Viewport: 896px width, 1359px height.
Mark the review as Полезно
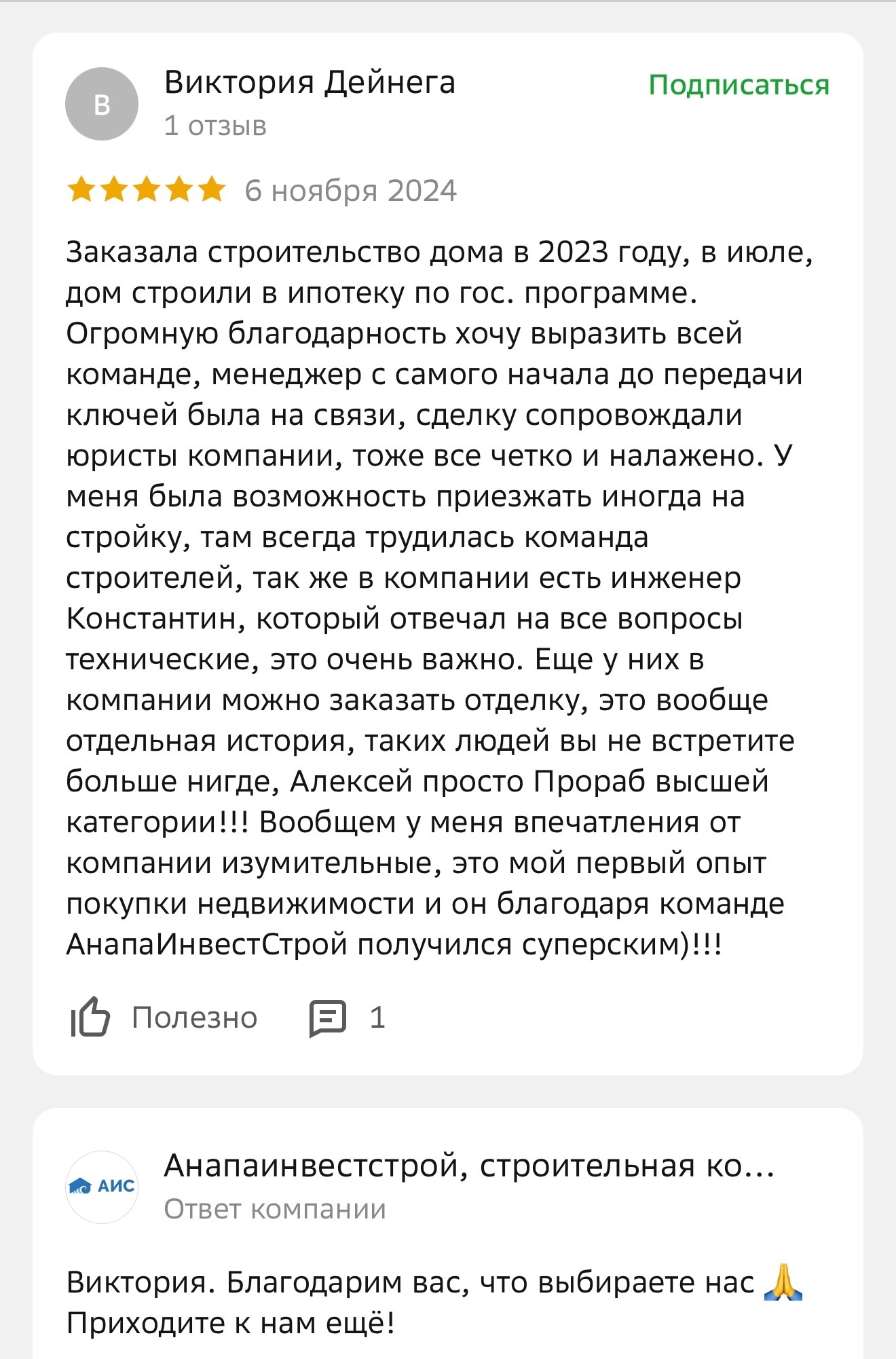click(x=164, y=1018)
